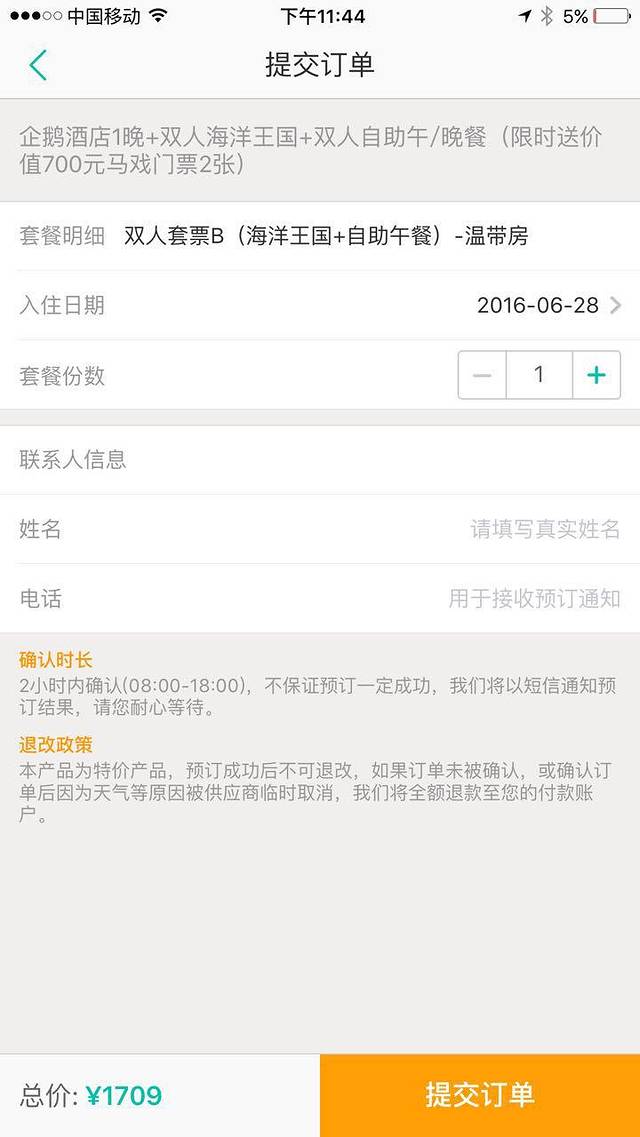Tap the name field to enter real name
640x1137 pixels.
click(x=320, y=529)
